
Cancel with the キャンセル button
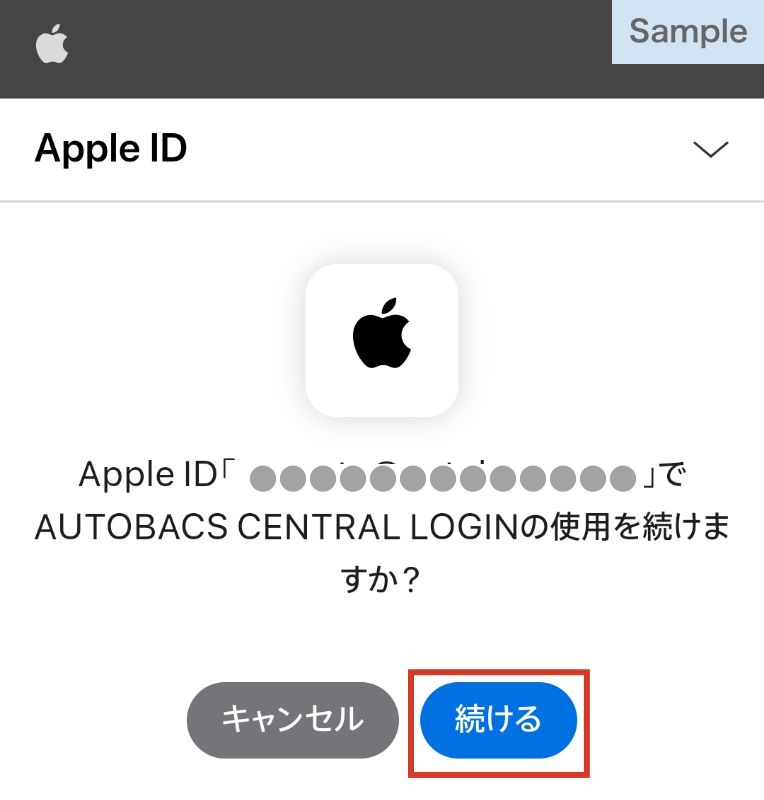pos(292,719)
